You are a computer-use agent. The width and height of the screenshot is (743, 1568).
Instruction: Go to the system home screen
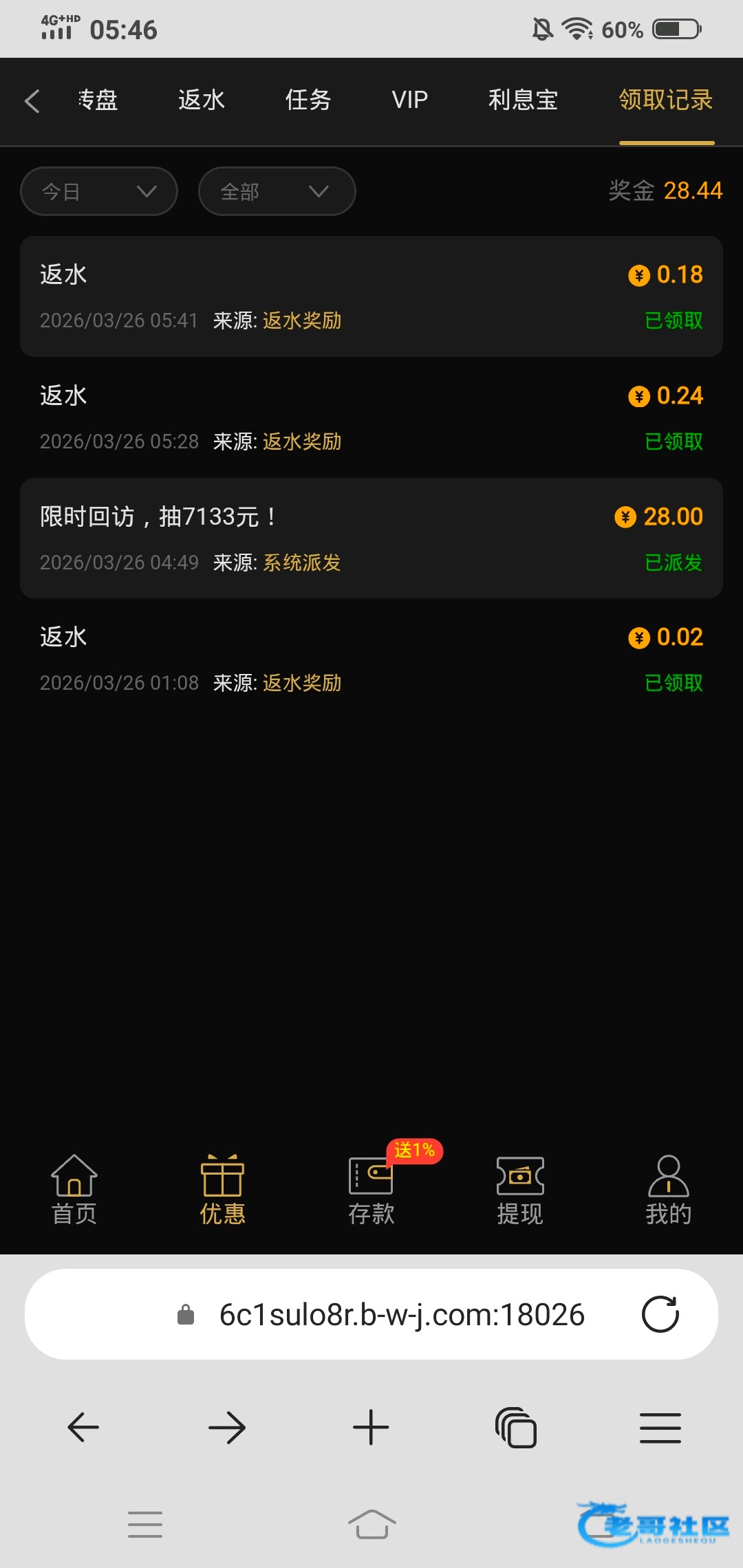tap(371, 1524)
